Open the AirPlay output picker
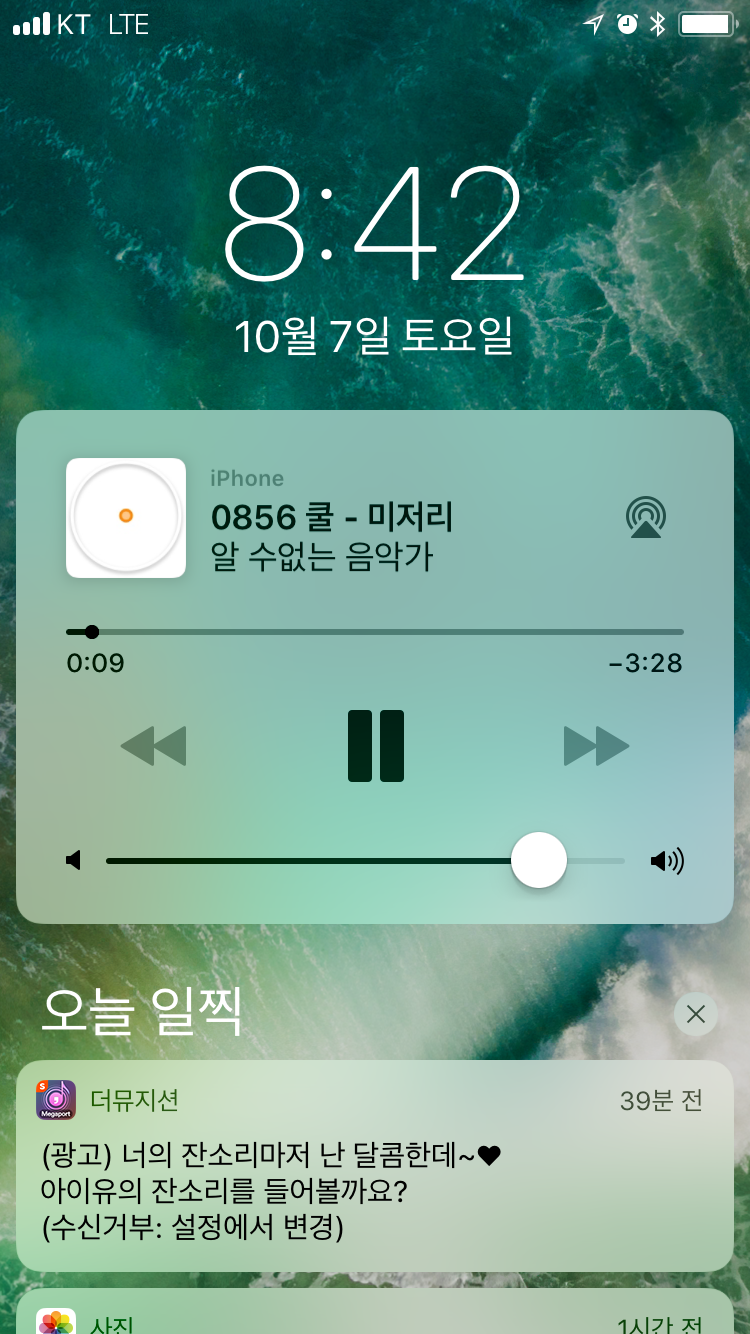The height and width of the screenshot is (1334, 750). [646, 518]
